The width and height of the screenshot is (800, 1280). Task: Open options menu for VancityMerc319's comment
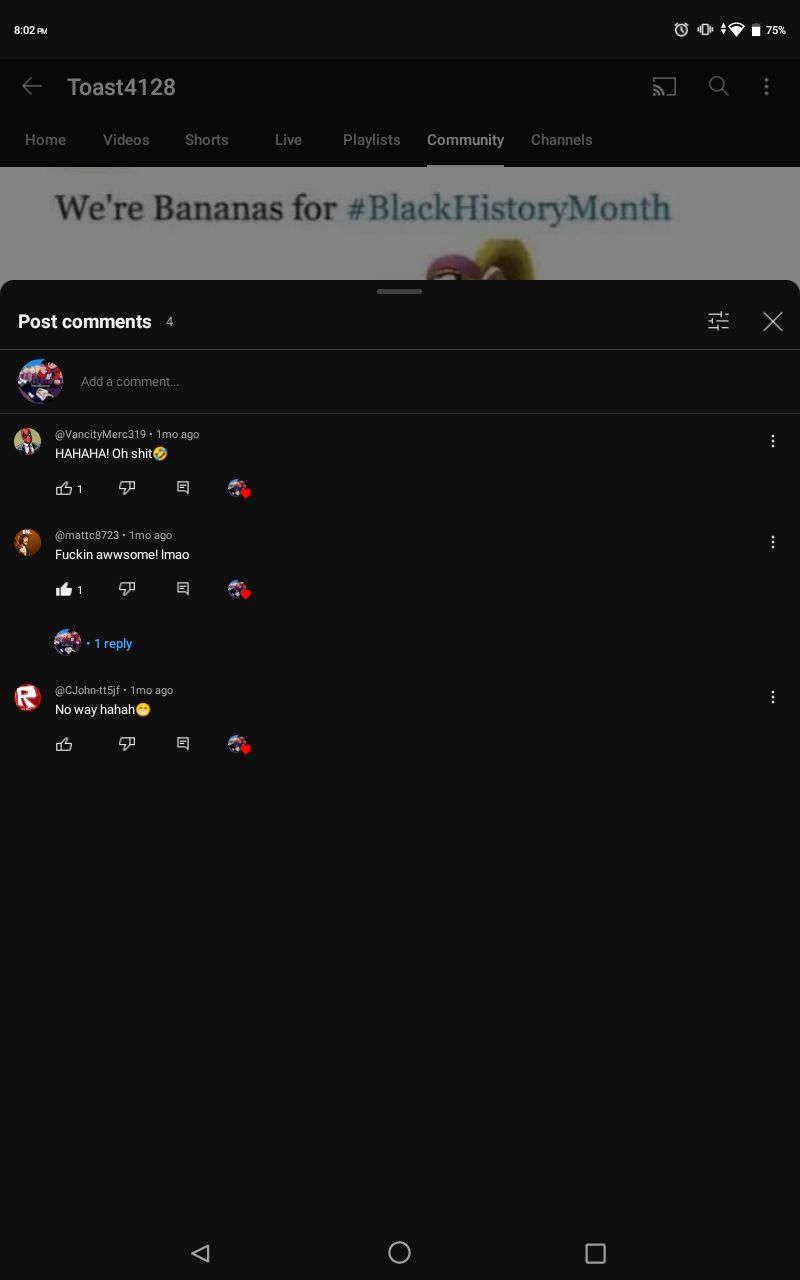[x=772, y=441]
